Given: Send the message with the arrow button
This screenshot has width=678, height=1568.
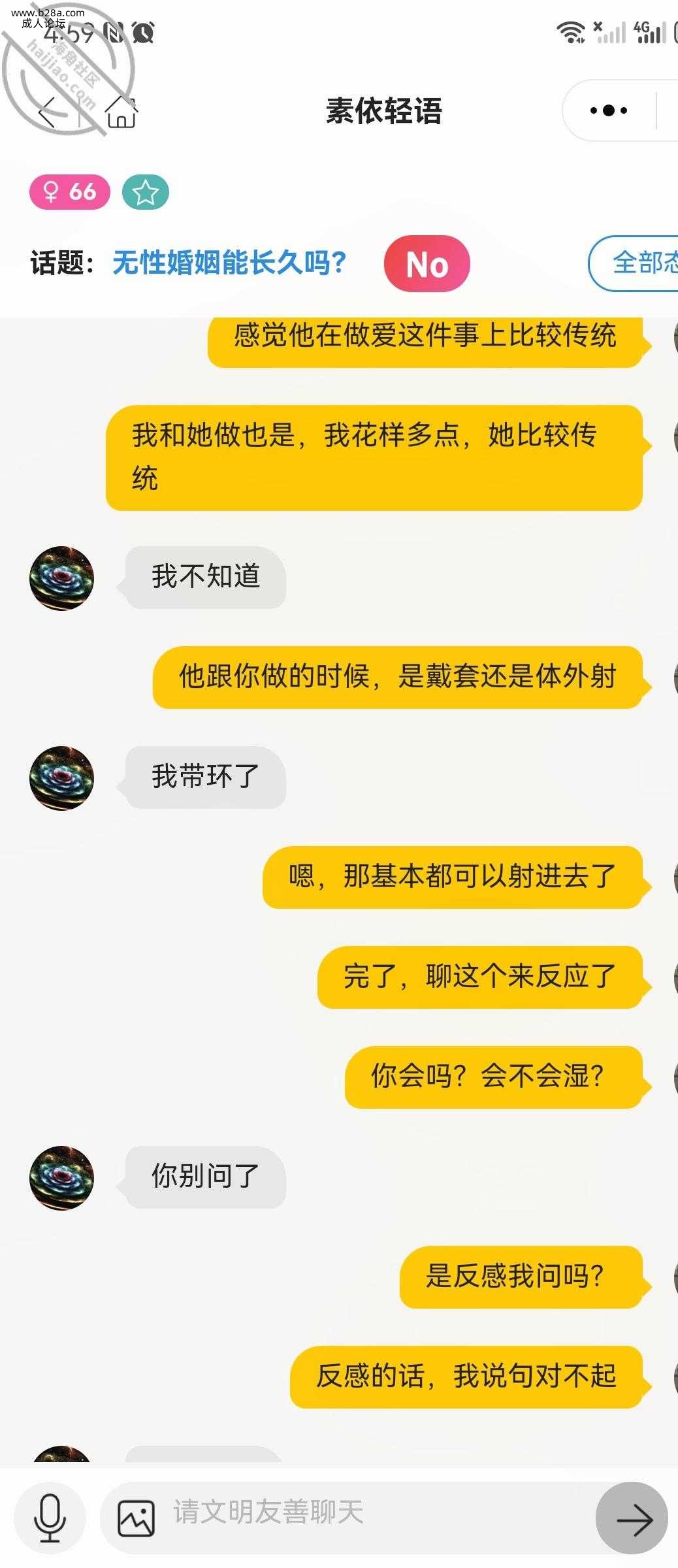Looking at the screenshot, I should pyautogui.click(x=632, y=1518).
